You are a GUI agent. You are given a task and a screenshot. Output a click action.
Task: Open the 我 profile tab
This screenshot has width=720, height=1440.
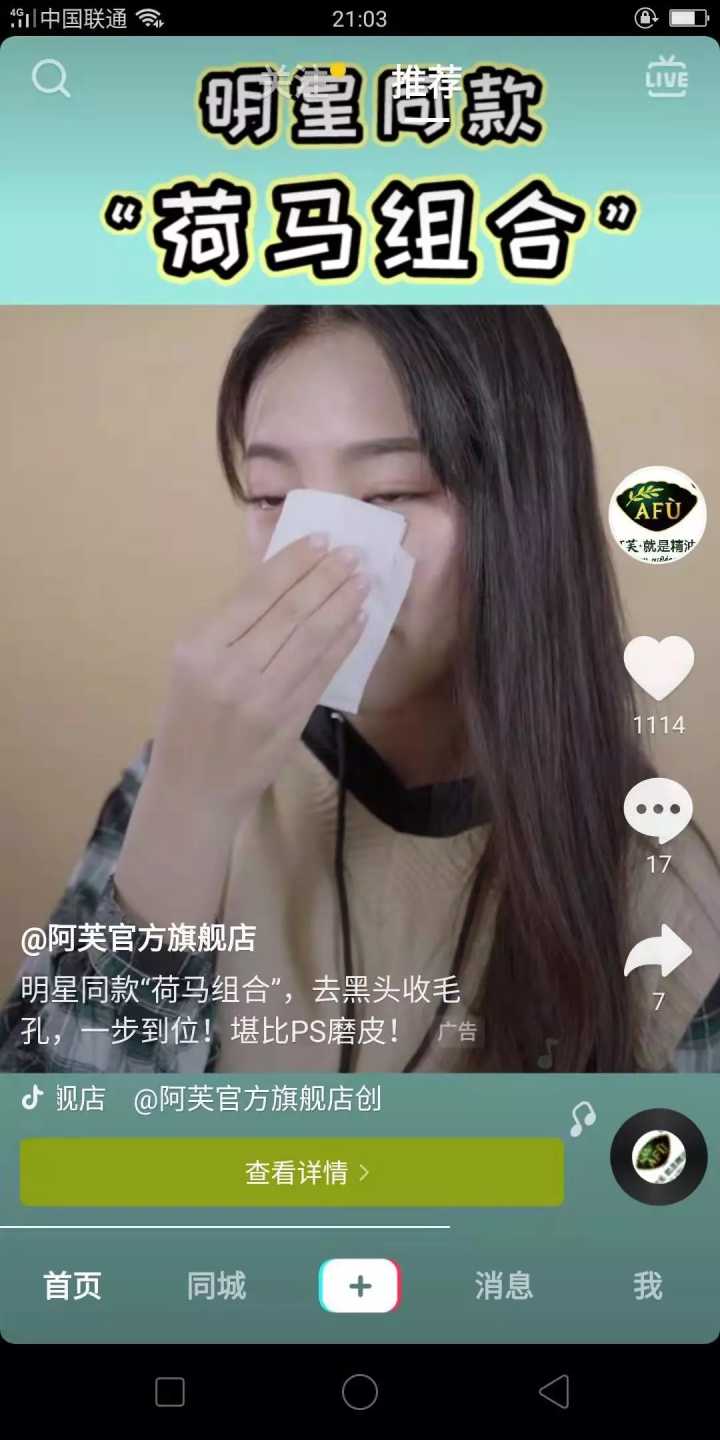(648, 1286)
